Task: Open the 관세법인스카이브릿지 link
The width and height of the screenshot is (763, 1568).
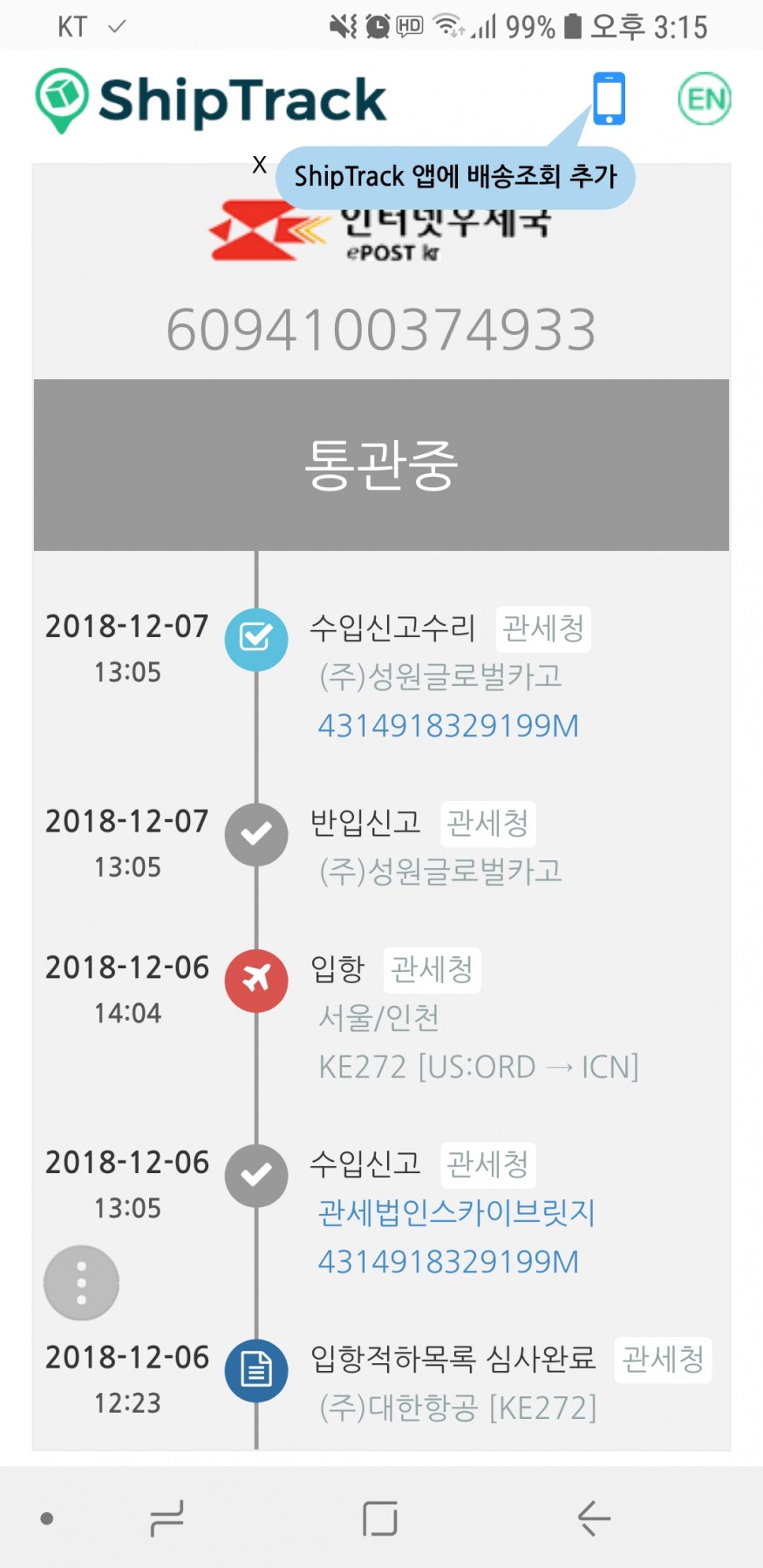Action: tap(456, 1212)
